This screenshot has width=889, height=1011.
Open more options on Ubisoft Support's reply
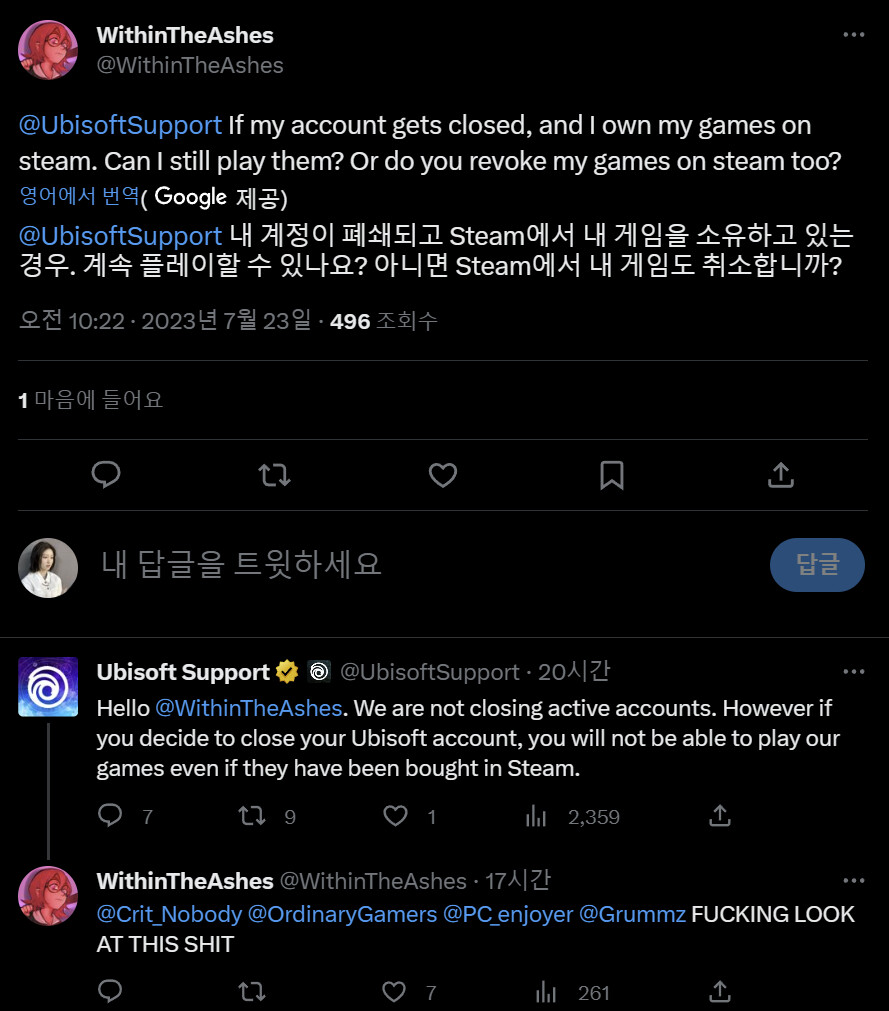pos(855,671)
